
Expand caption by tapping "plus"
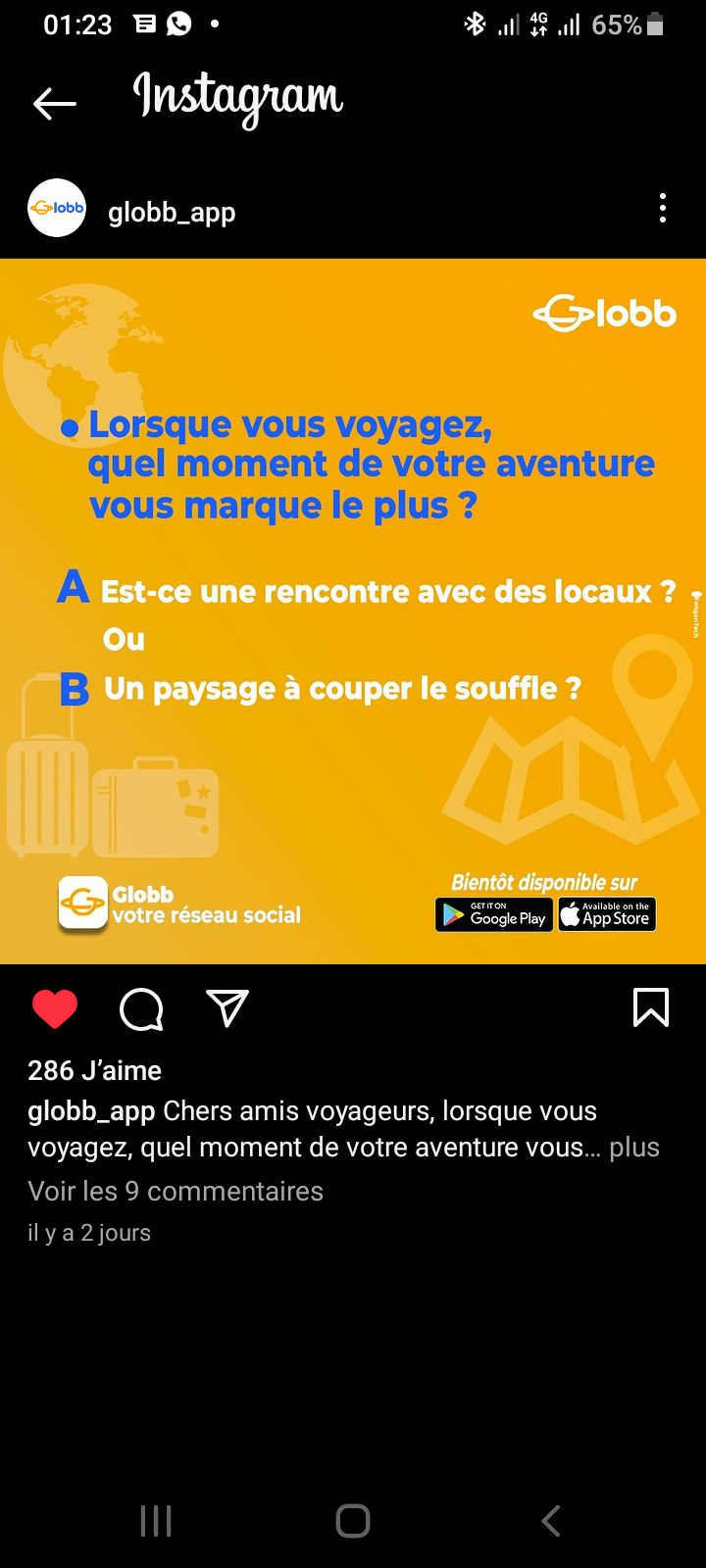pyautogui.click(x=634, y=1148)
